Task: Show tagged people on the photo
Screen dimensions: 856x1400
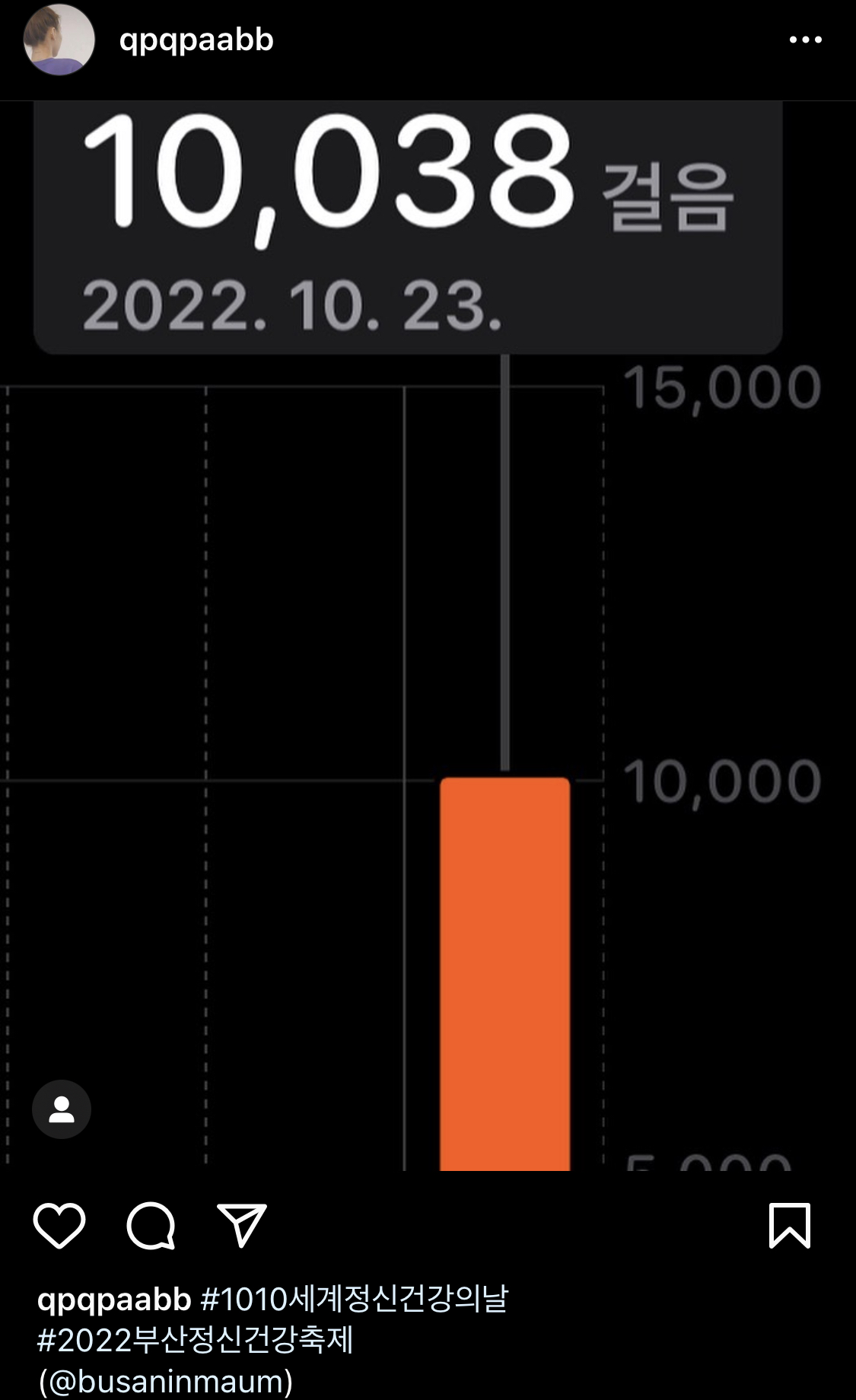Action: pyautogui.click(x=62, y=1109)
